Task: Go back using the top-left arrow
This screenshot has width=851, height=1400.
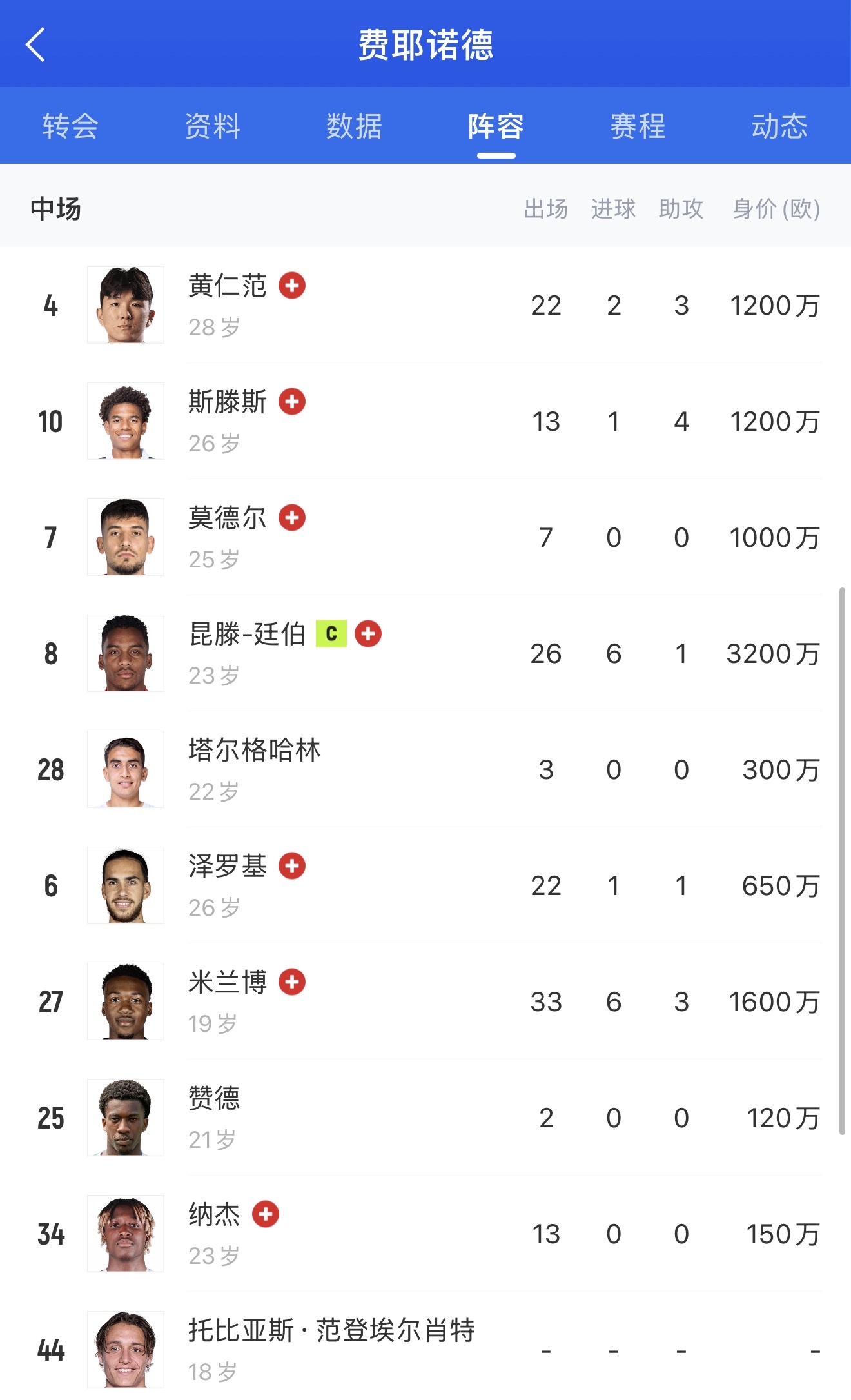Action: pyautogui.click(x=35, y=44)
